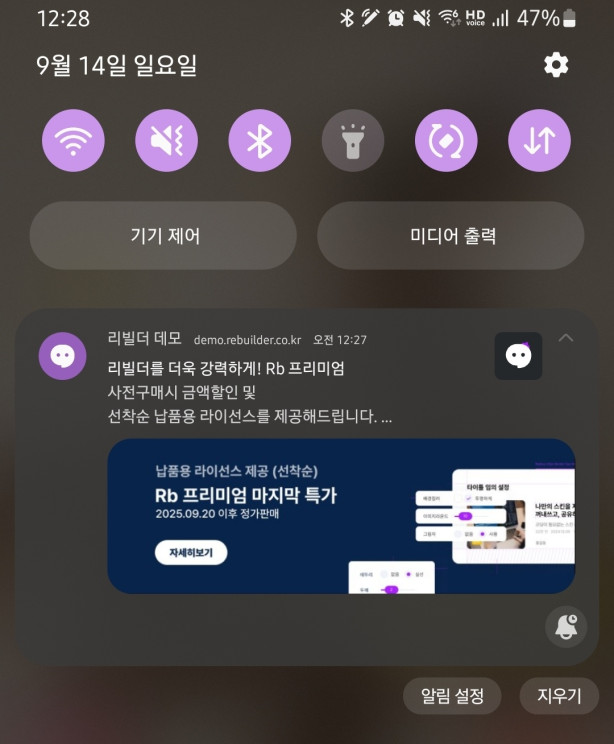Open settings via the gear icon
Image resolution: width=614 pixels, height=744 pixels.
556,65
